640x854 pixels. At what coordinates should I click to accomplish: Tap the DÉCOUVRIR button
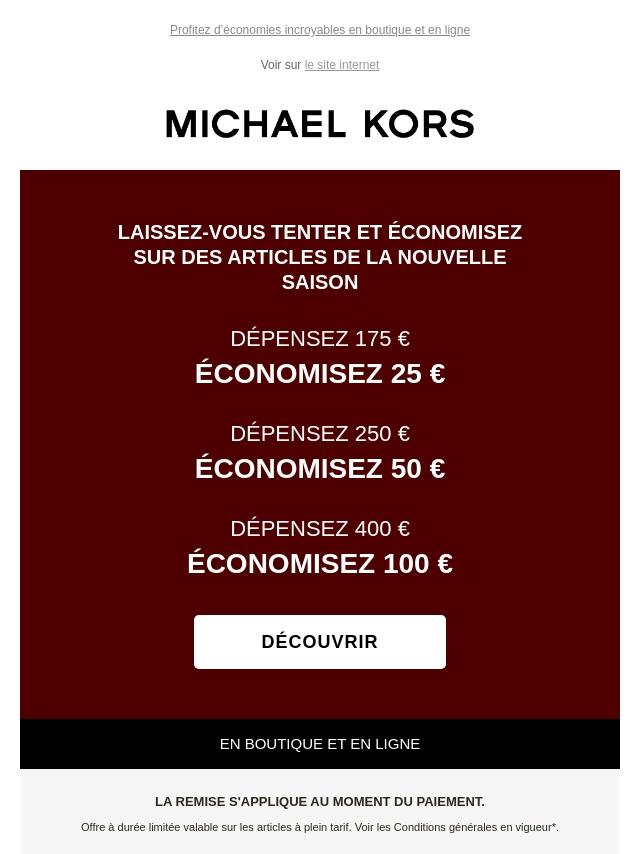point(320,642)
